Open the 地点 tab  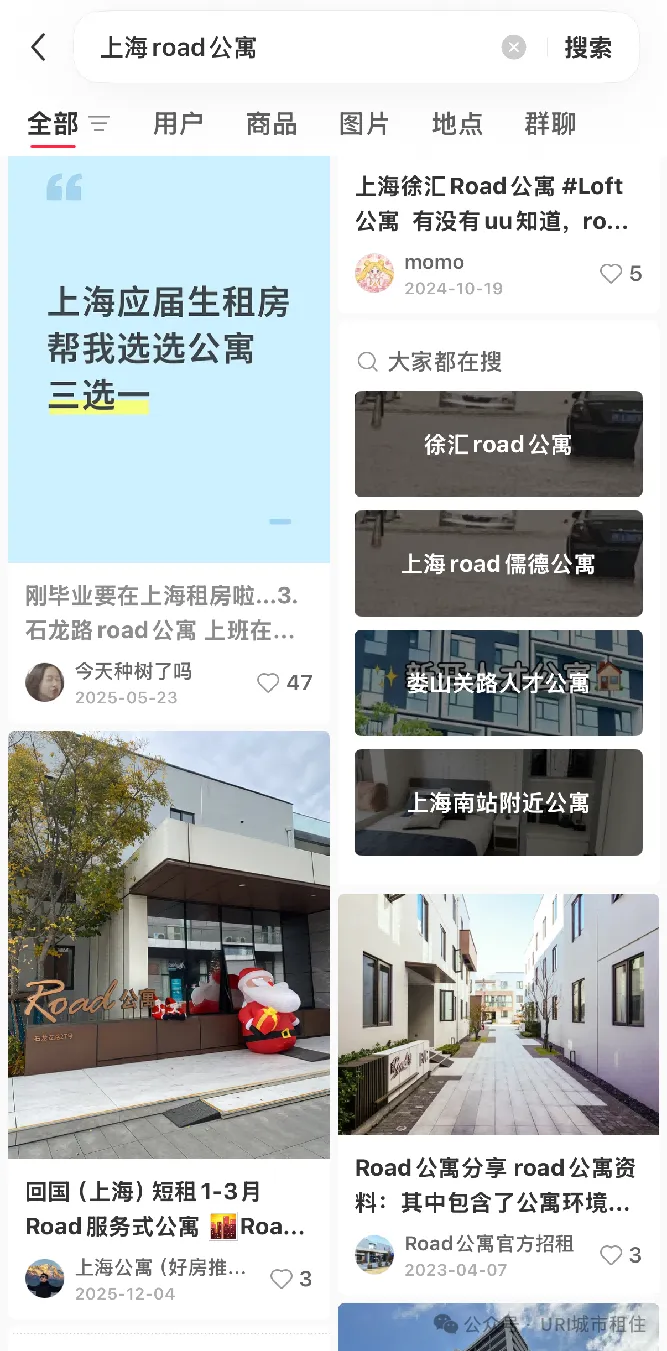tap(457, 124)
